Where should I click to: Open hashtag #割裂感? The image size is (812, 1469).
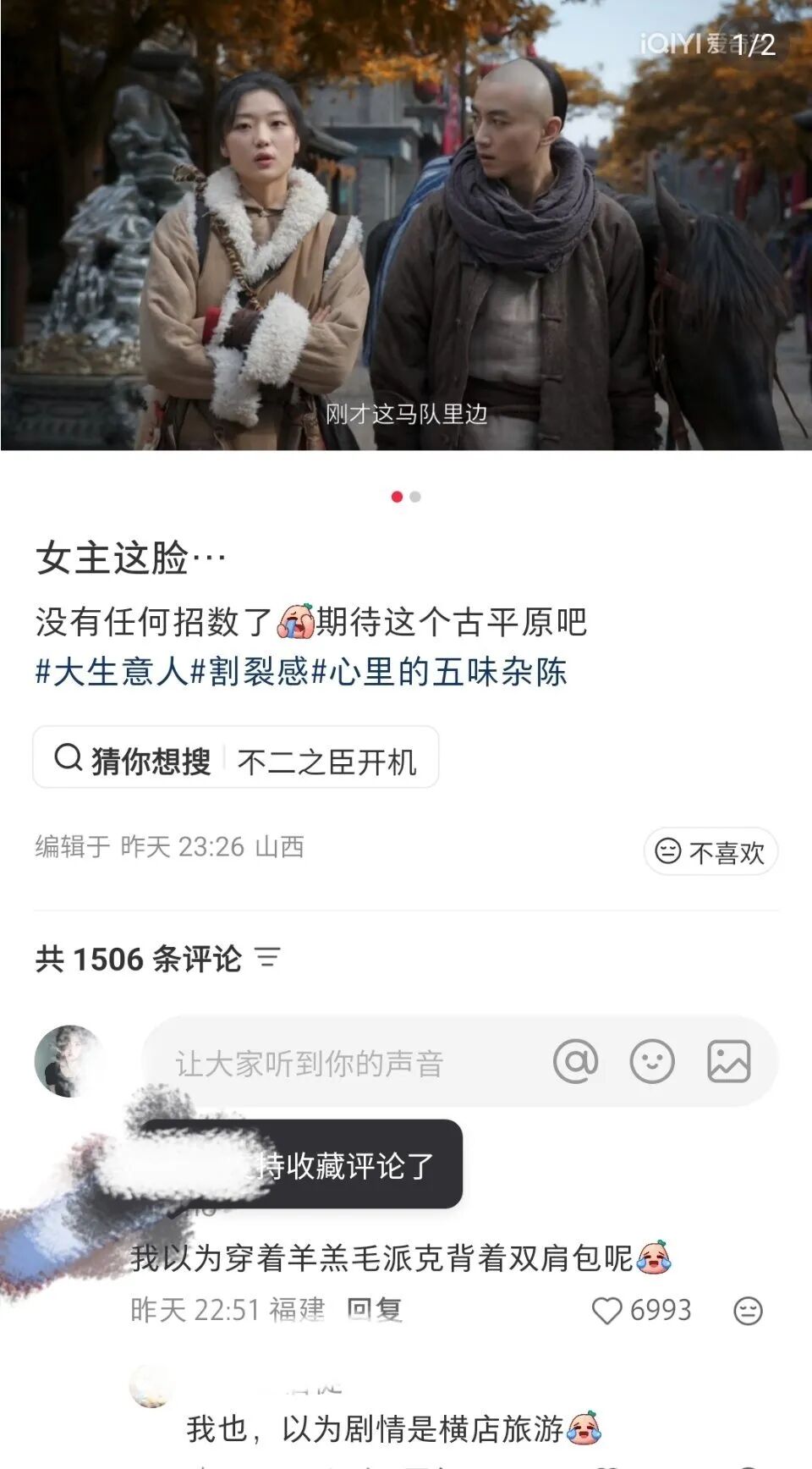point(250,673)
